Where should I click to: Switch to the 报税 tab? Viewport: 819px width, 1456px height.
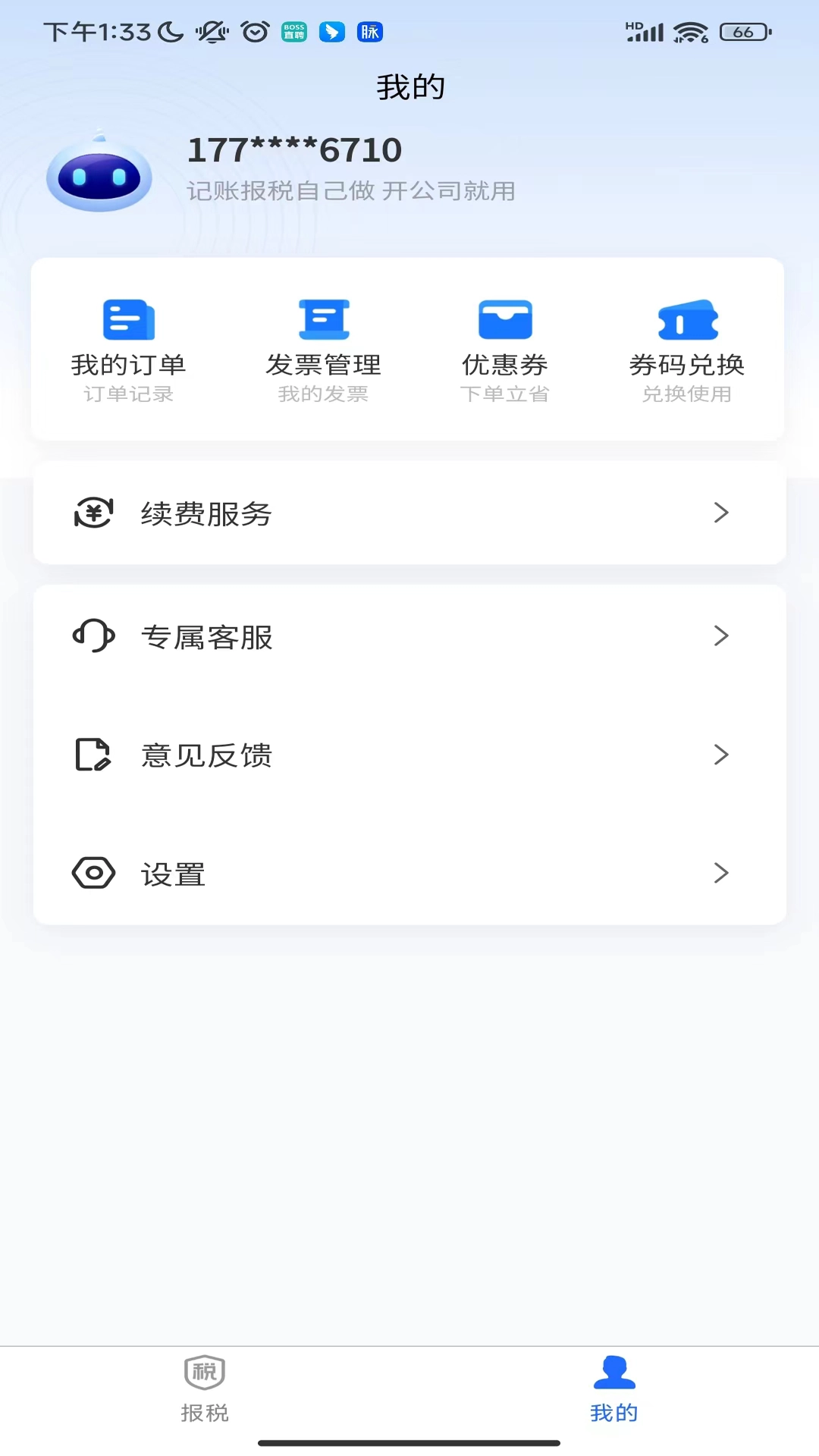[205, 1389]
